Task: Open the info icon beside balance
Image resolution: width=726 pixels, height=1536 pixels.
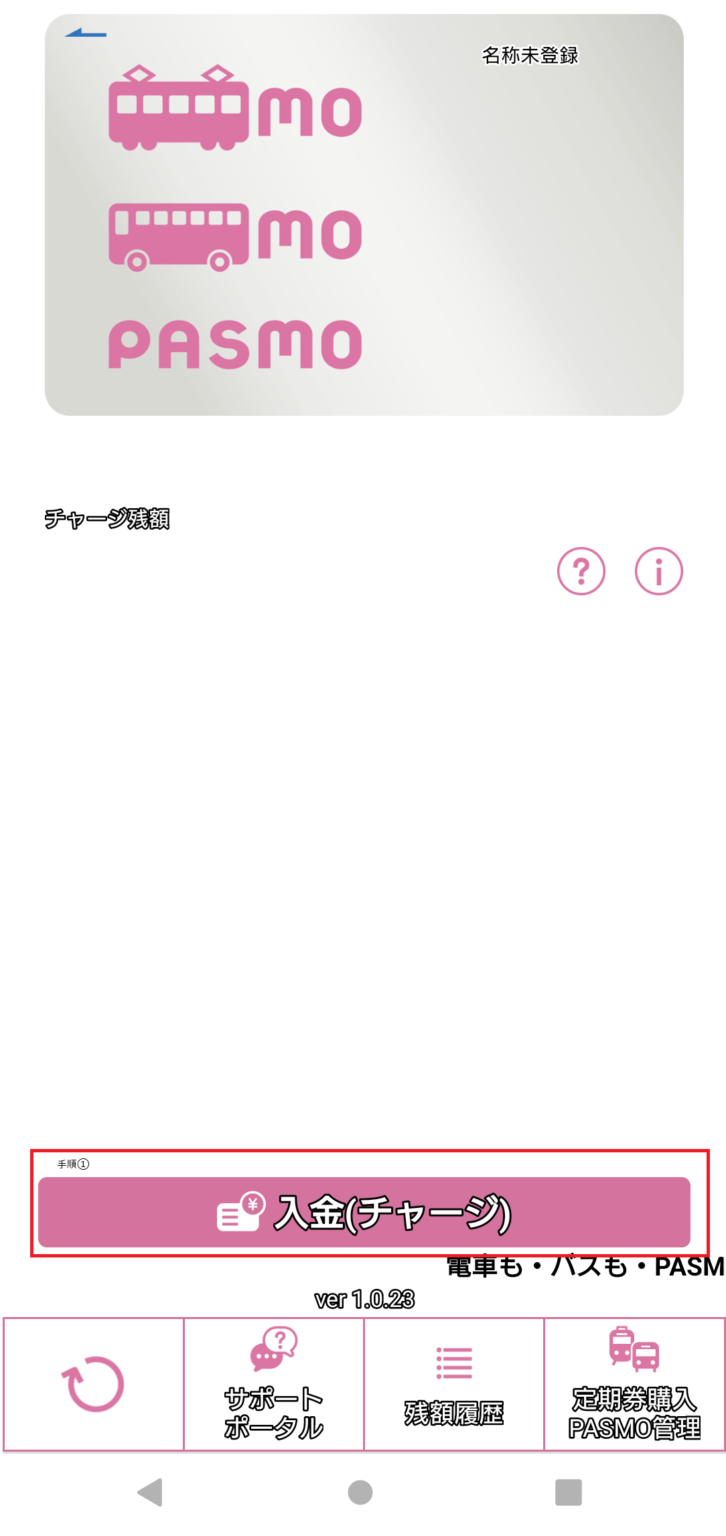Action: click(x=659, y=572)
